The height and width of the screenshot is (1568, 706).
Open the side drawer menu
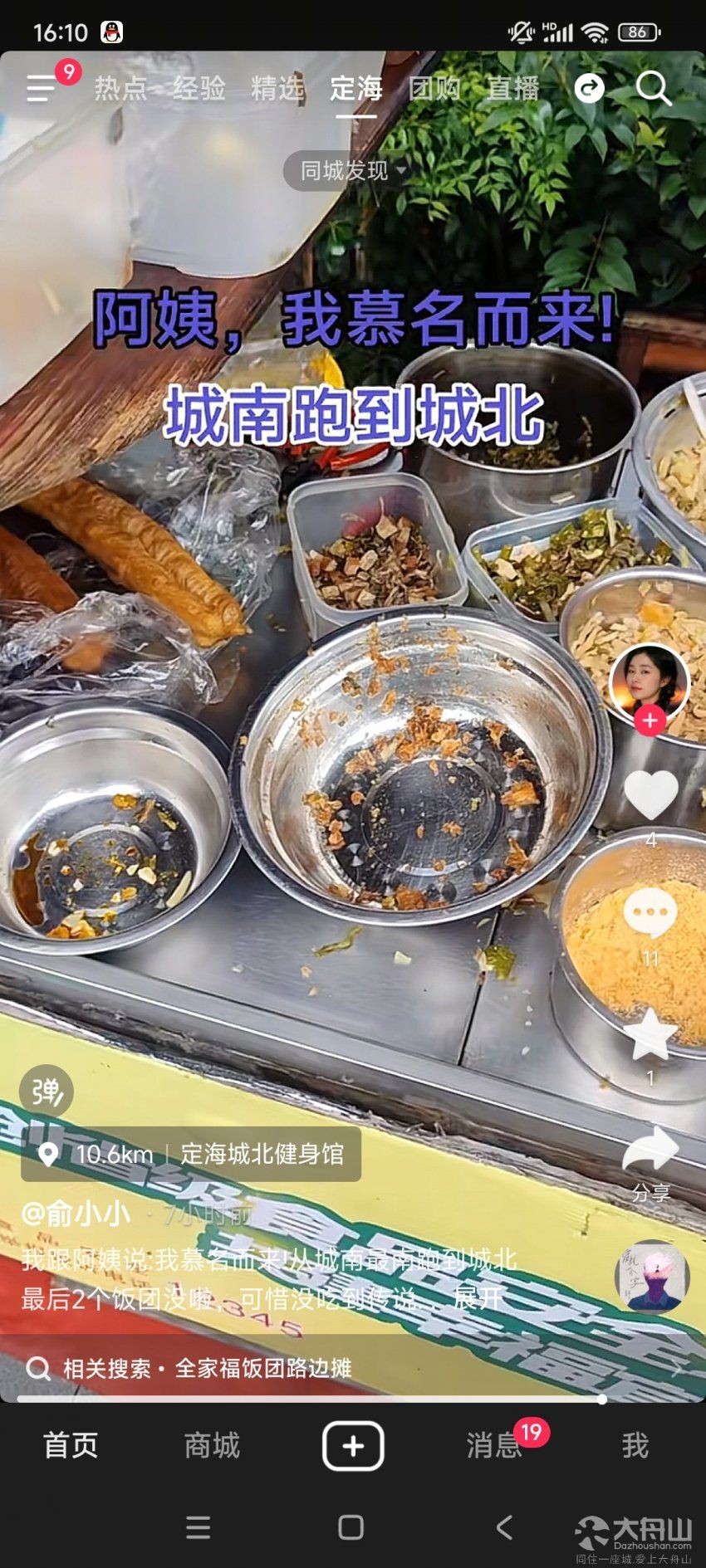[41, 88]
